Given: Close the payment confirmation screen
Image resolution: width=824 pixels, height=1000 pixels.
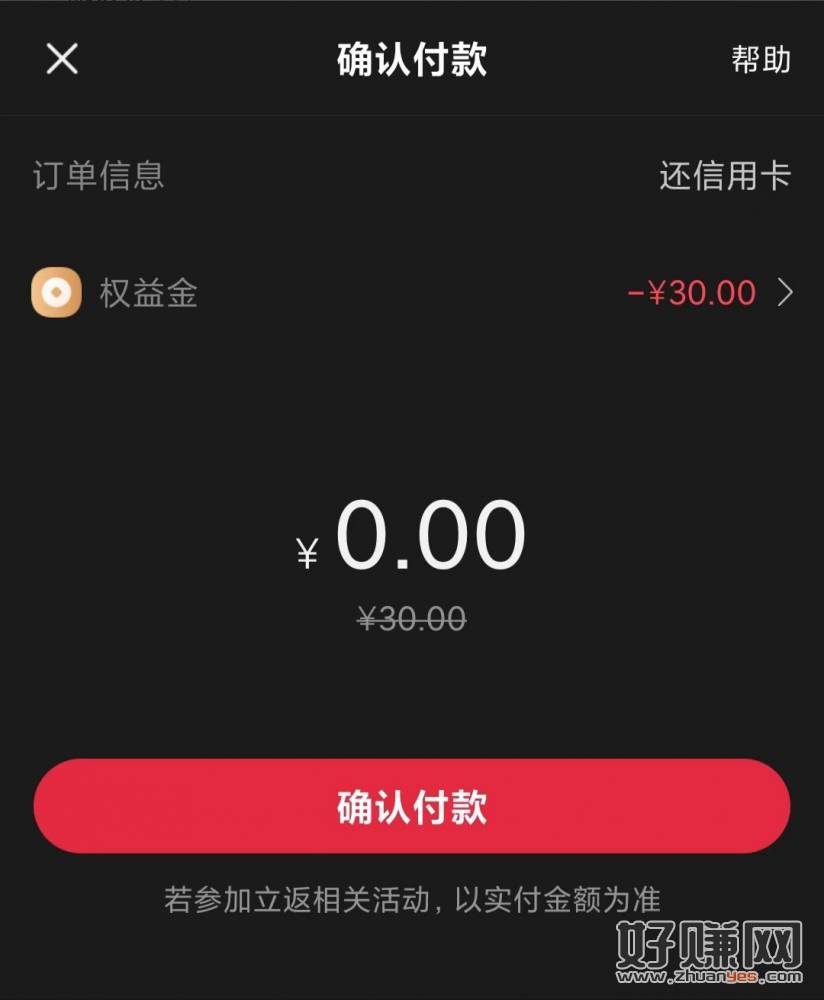Looking at the screenshot, I should 62,59.
